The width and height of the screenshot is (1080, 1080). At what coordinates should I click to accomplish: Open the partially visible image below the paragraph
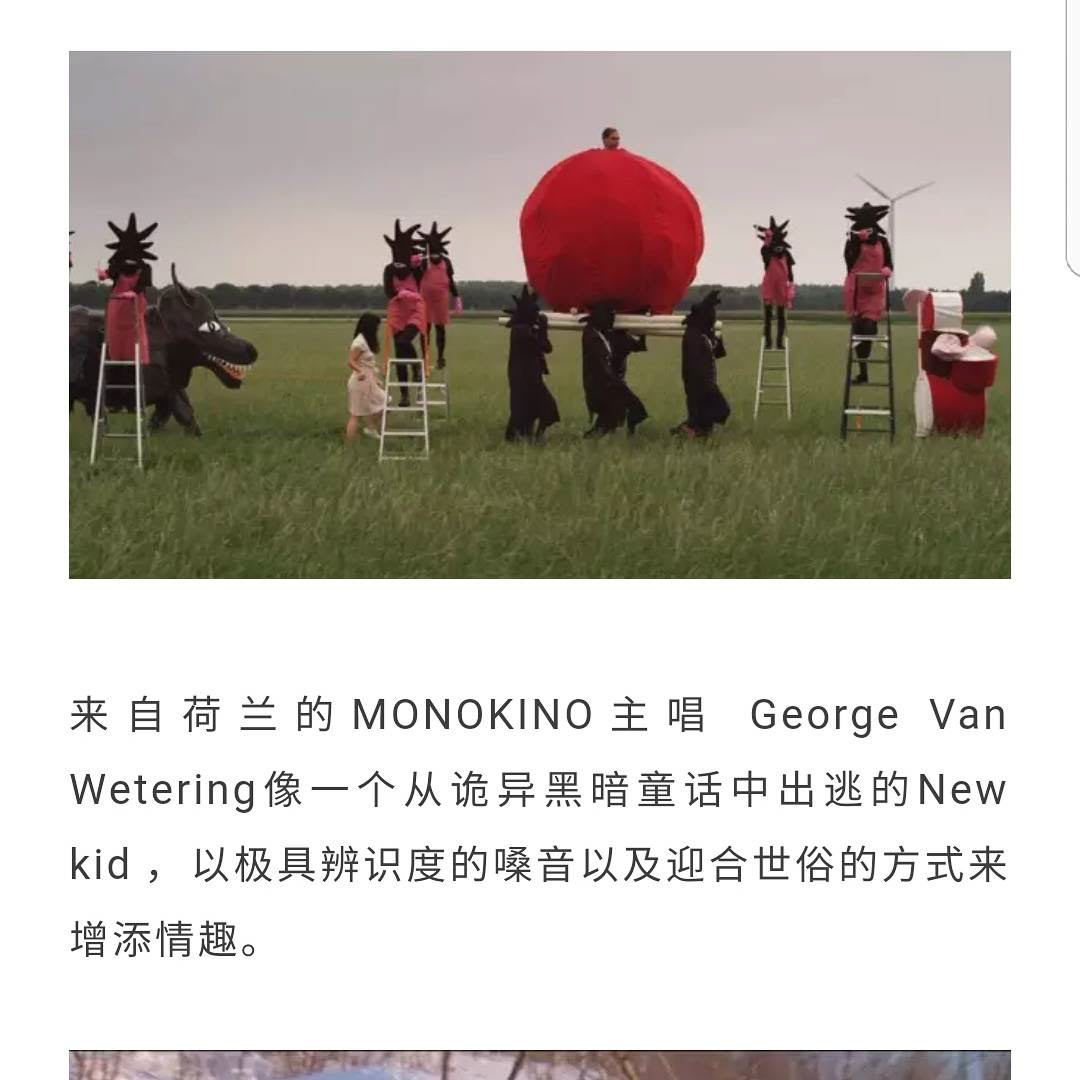pos(540,1064)
